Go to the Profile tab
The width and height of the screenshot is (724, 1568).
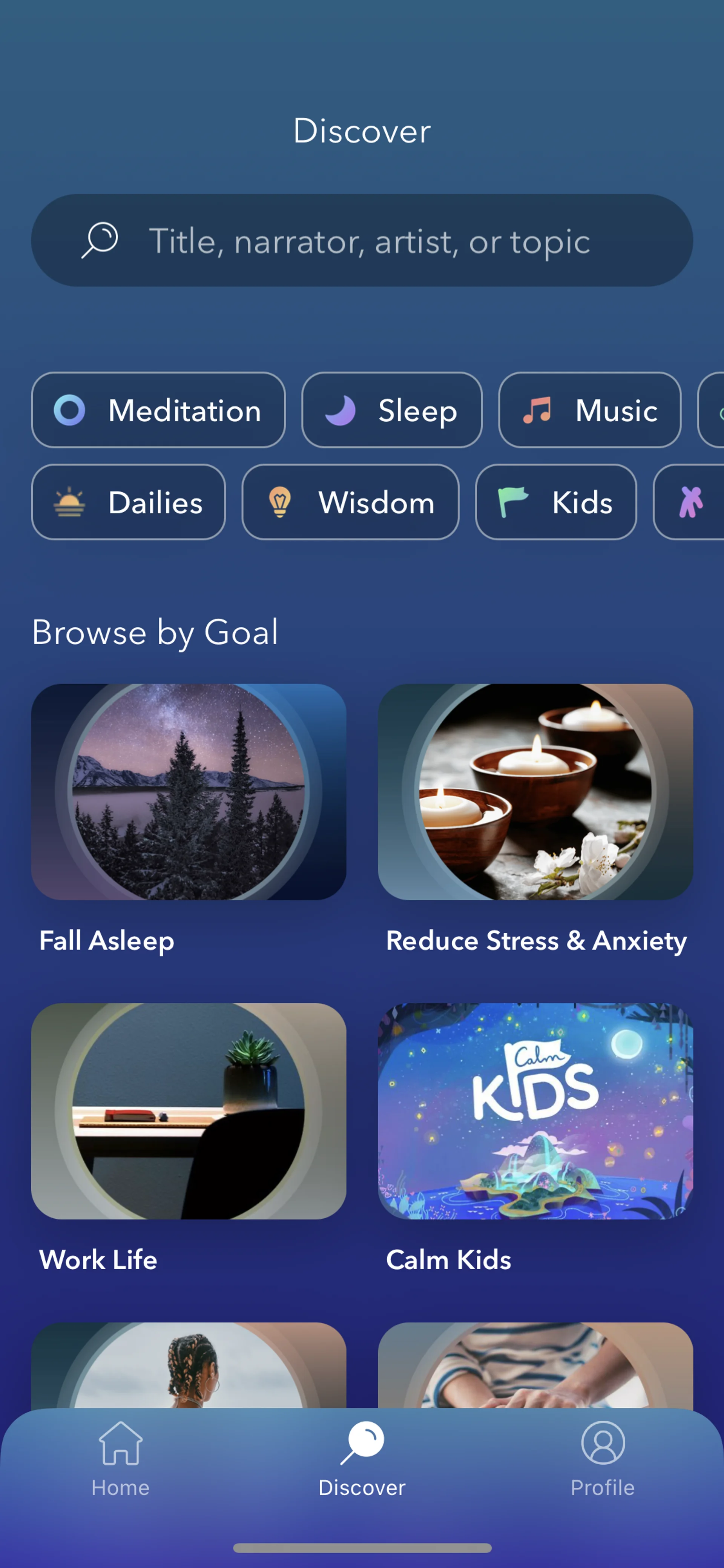pos(602,1458)
